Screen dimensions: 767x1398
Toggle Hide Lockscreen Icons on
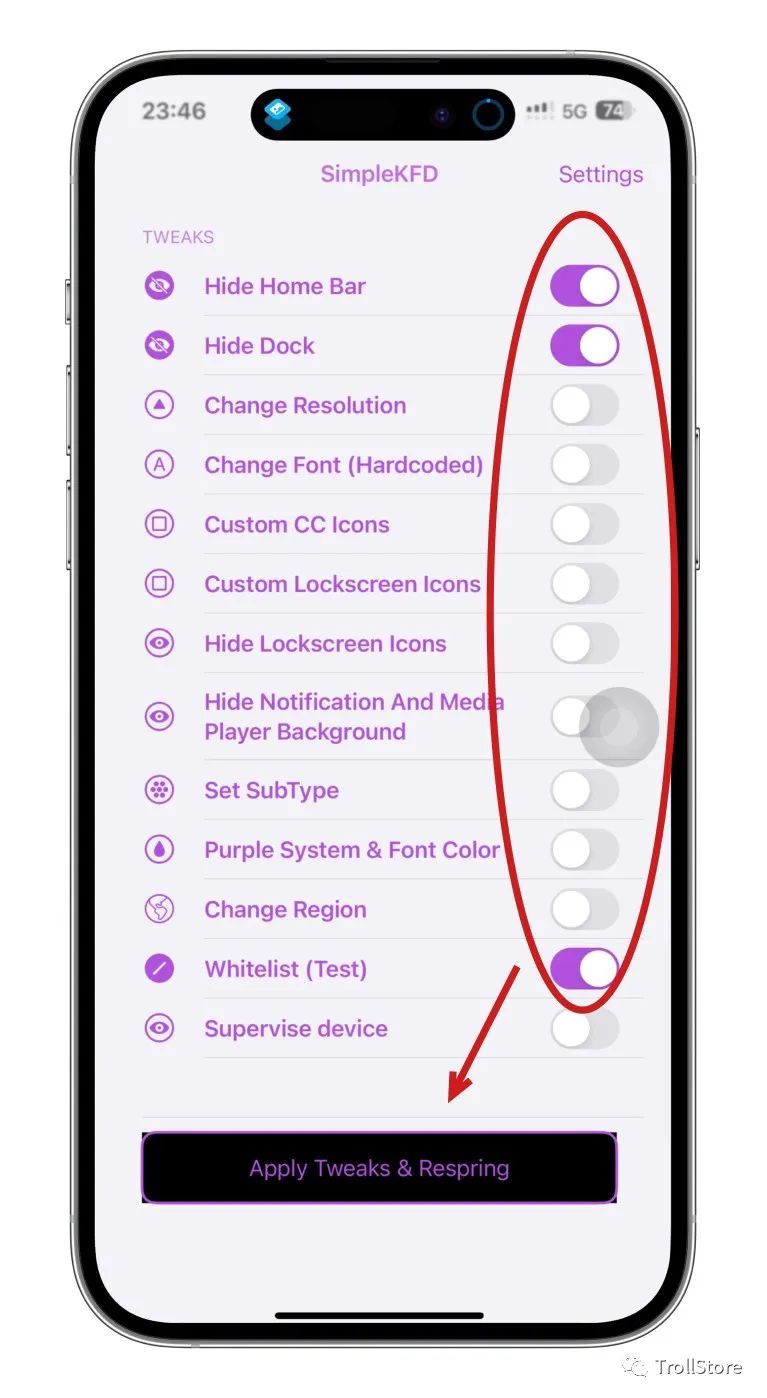click(584, 644)
